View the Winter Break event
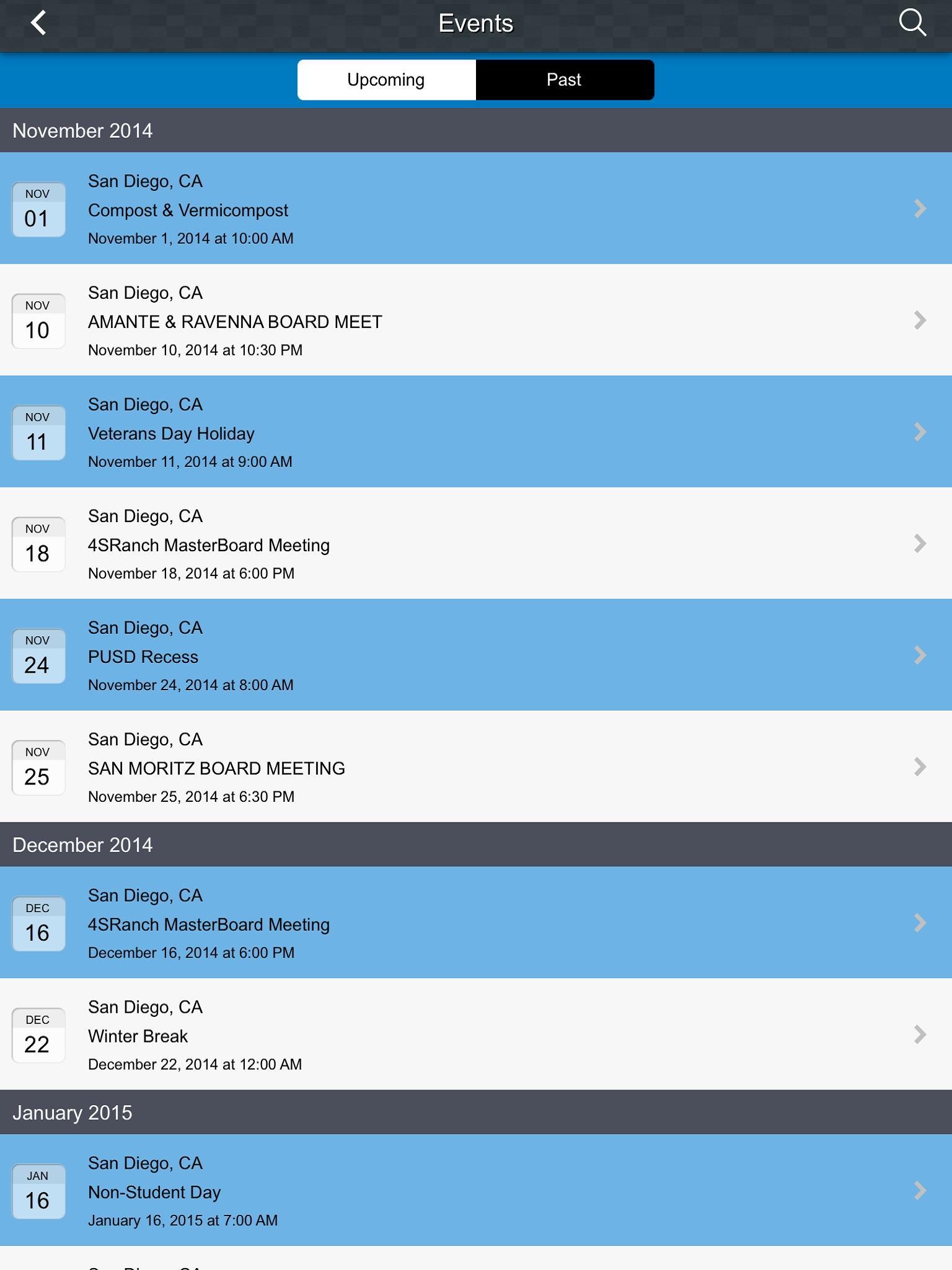Viewport: 952px width, 1270px height. tap(475, 1035)
